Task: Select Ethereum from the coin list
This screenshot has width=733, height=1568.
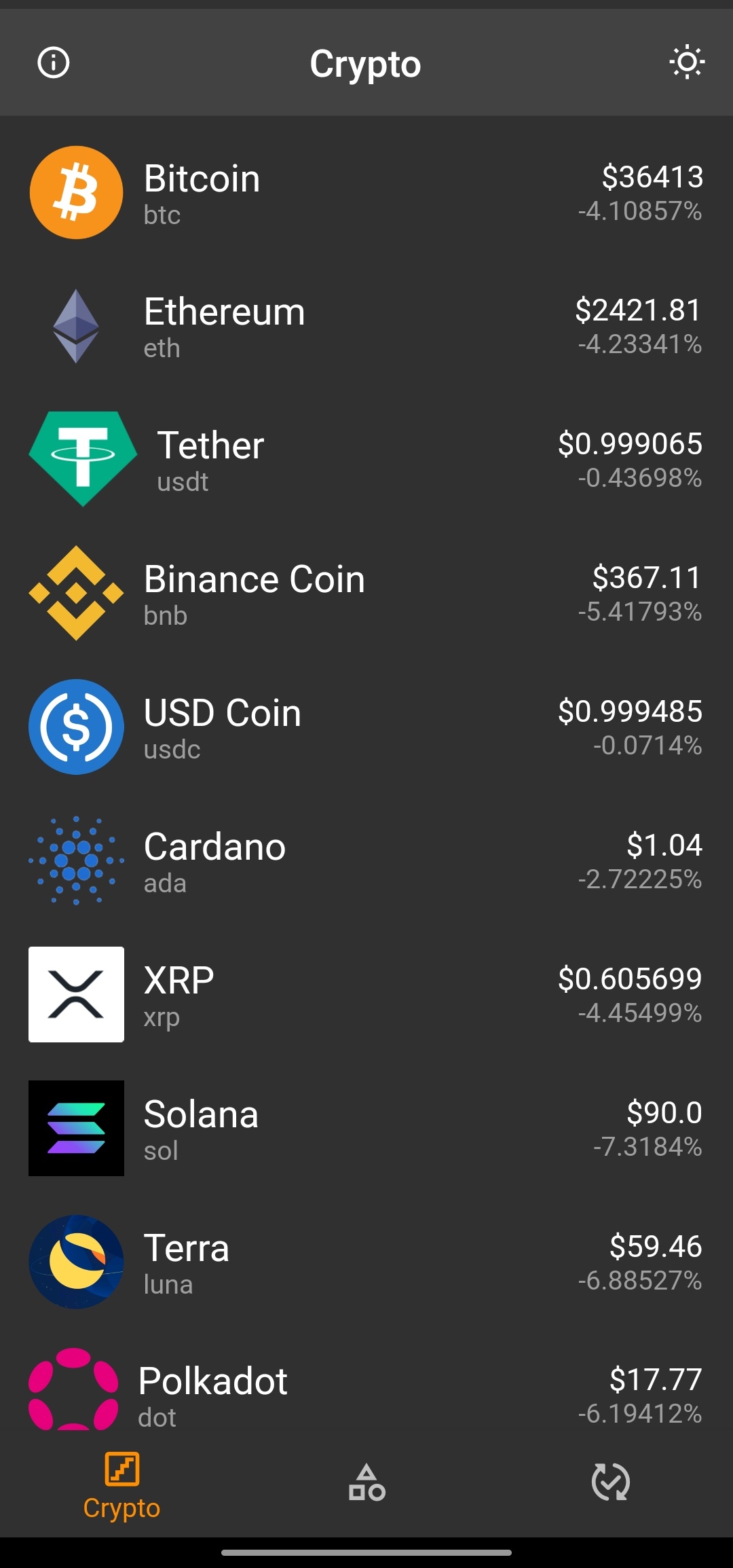Action: [x=366, y=327]
